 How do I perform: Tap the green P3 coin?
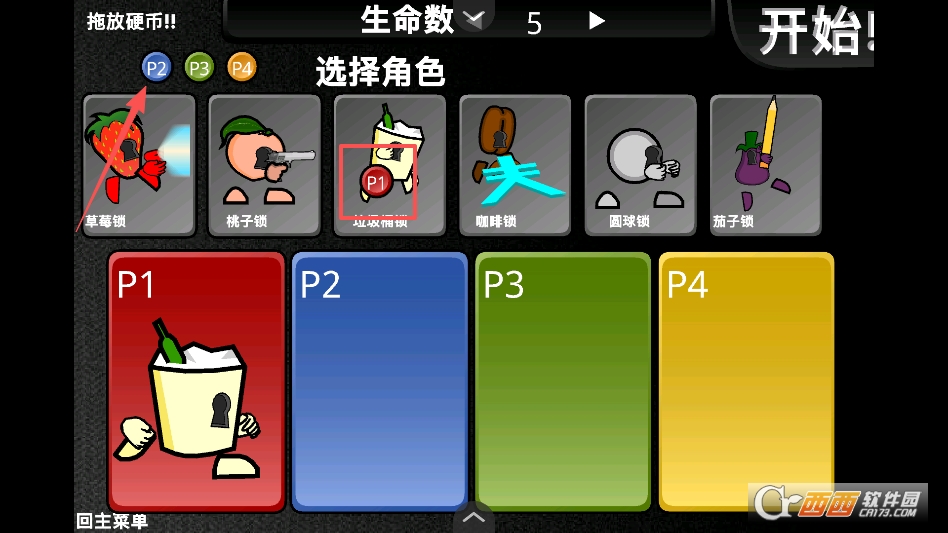(199, 68)
